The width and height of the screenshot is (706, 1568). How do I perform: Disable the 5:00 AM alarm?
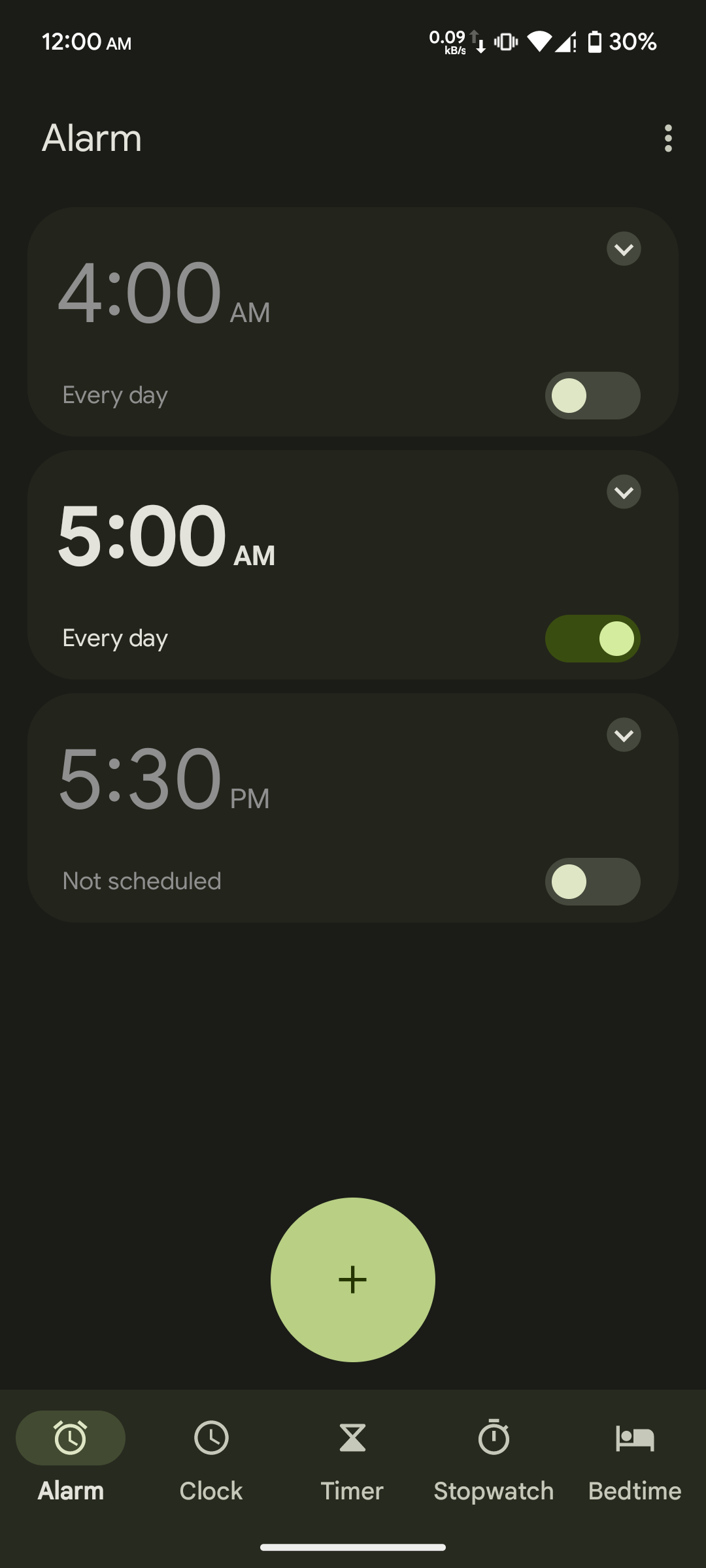coord(592,640)
